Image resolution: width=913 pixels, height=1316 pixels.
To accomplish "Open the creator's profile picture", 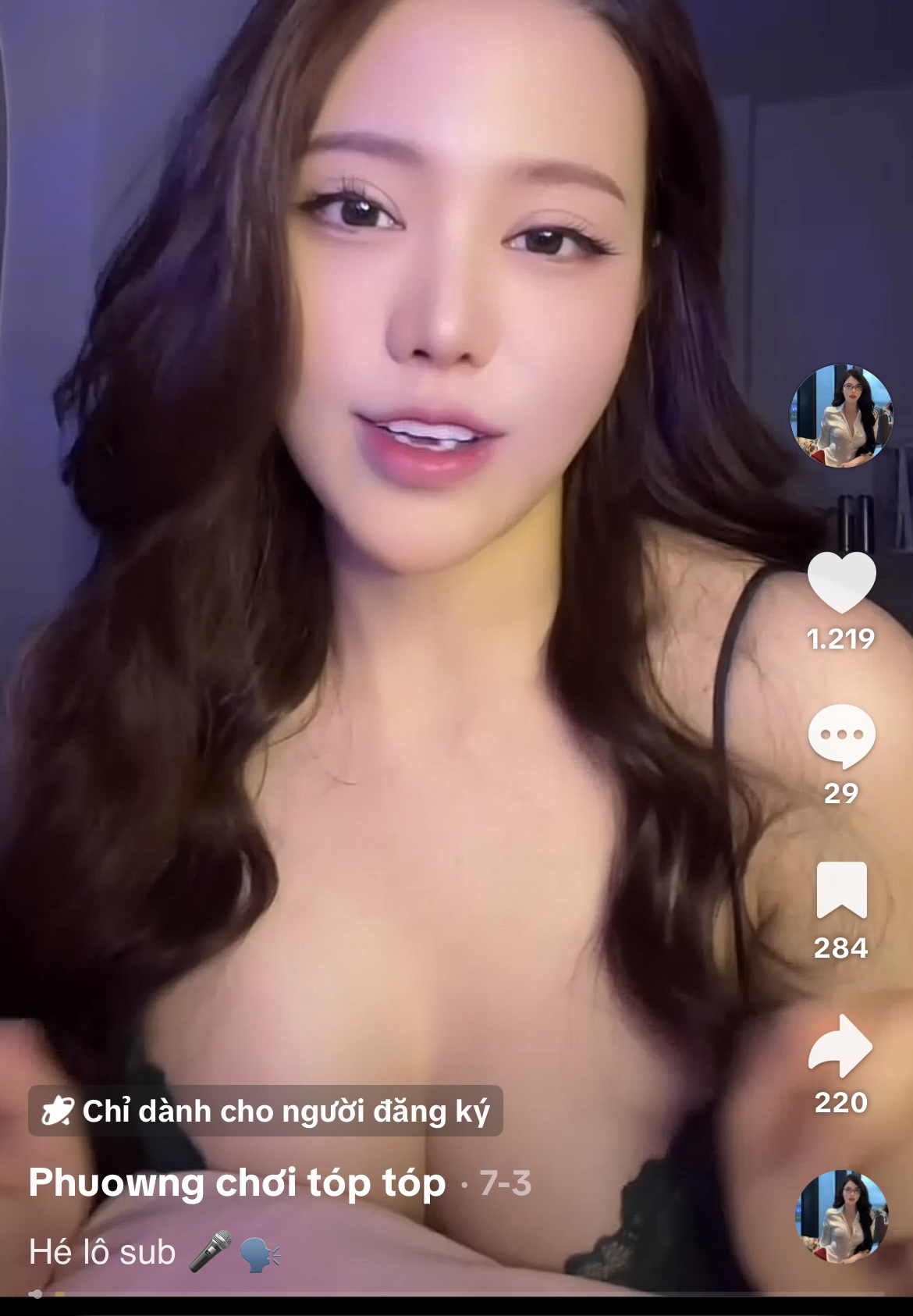I will pos(841,415).
